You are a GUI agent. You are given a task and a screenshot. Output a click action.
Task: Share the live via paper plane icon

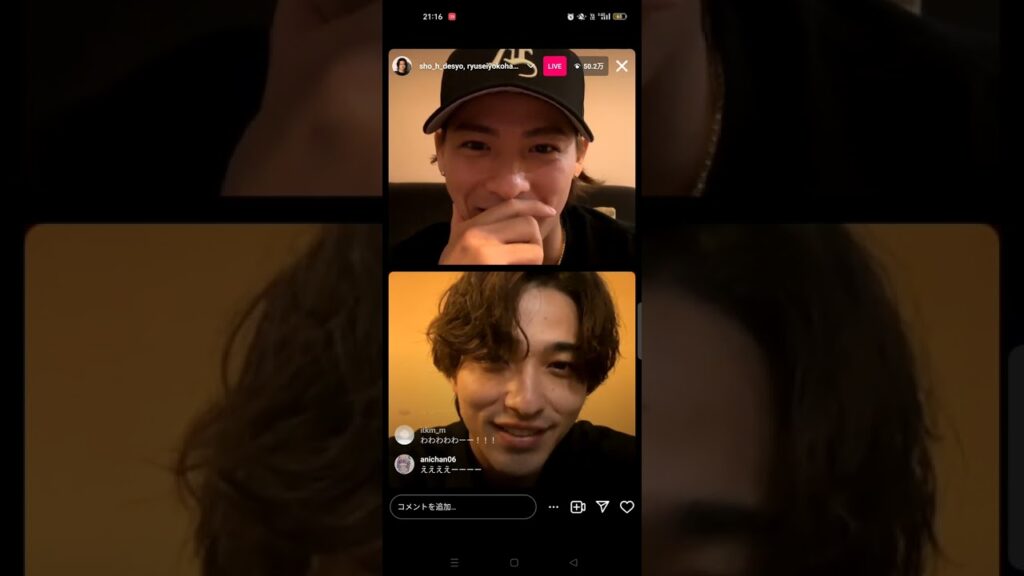(602, 507)
